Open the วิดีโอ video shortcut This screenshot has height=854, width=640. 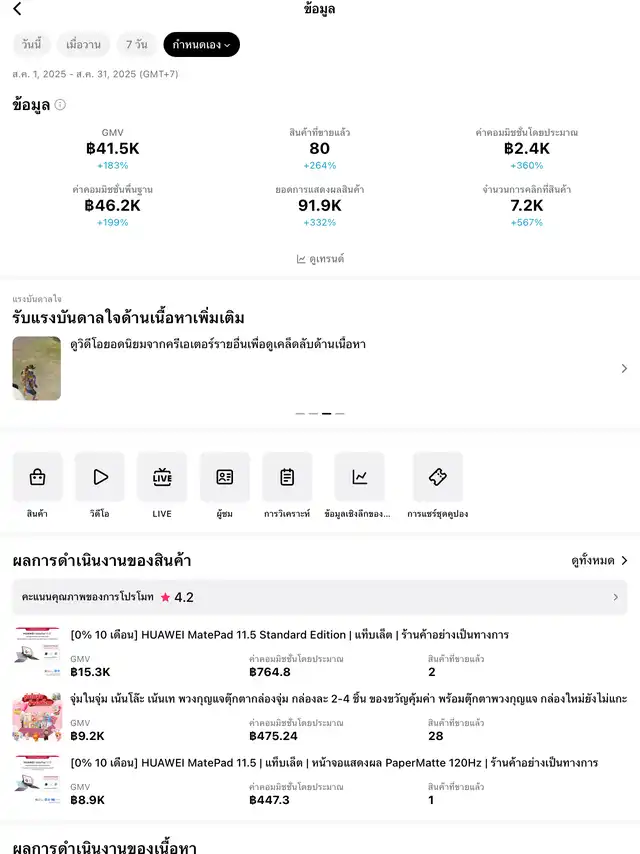click(x=100, y=478)
